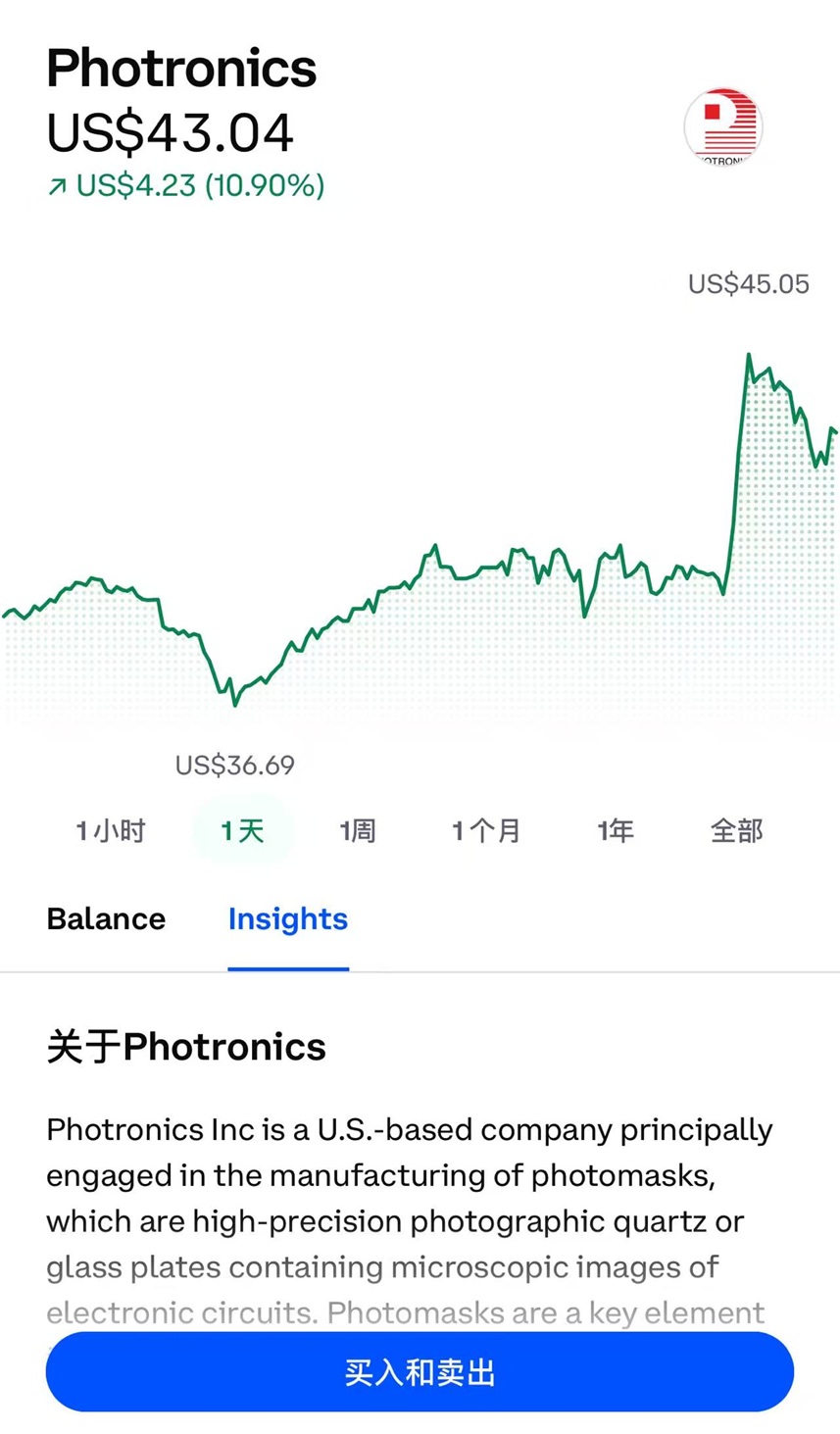The image size is (840, 1434).
Task: Click the Photronics company logo icon
Action: coord(723,127)
